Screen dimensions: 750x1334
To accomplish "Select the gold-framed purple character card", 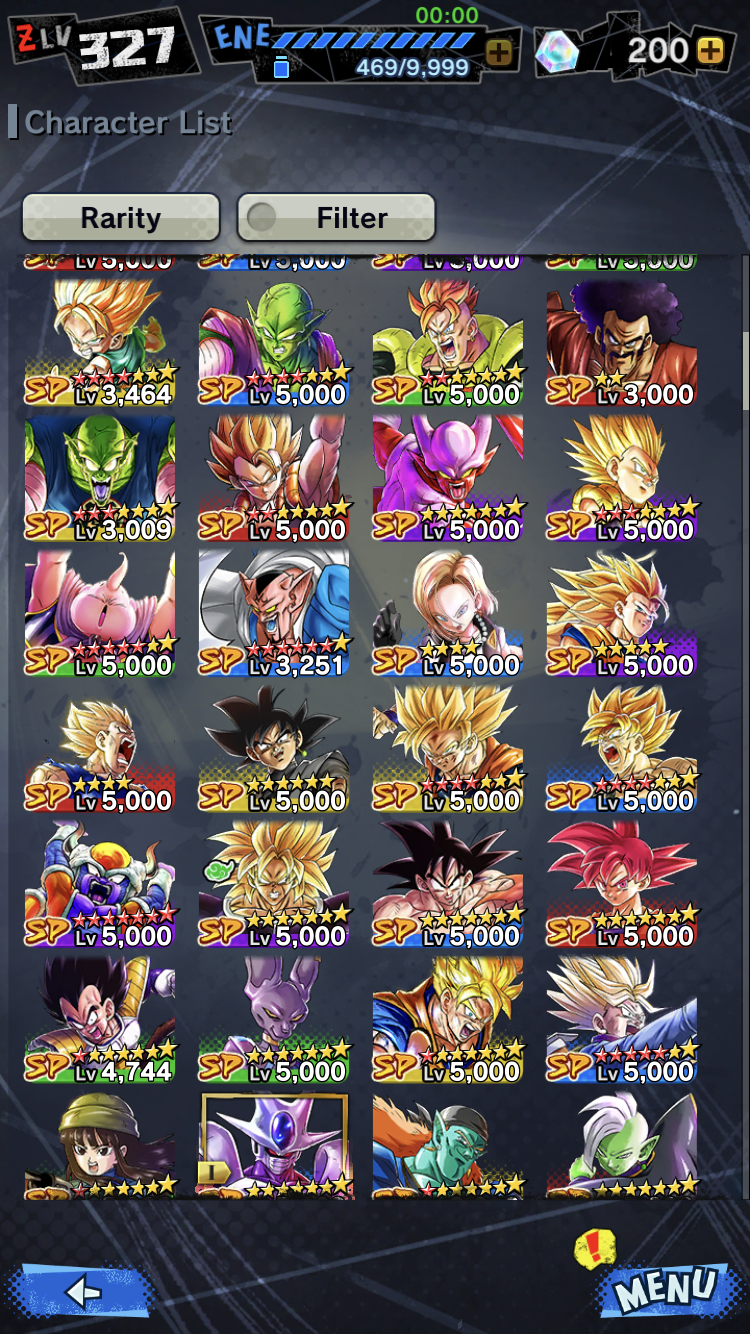I will pyautogui.click(x=274, y=1145).
